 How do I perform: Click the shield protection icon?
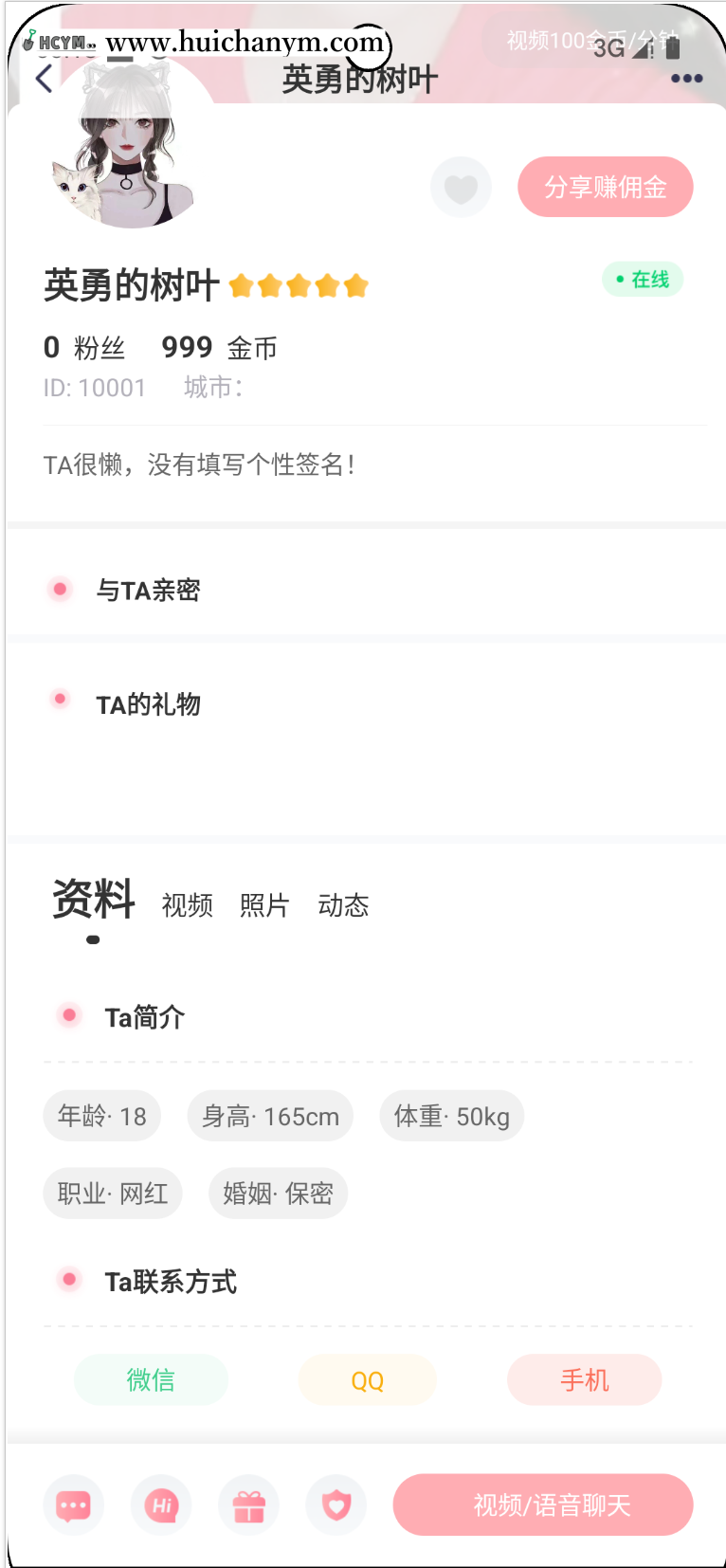[x=336, y=1504]
